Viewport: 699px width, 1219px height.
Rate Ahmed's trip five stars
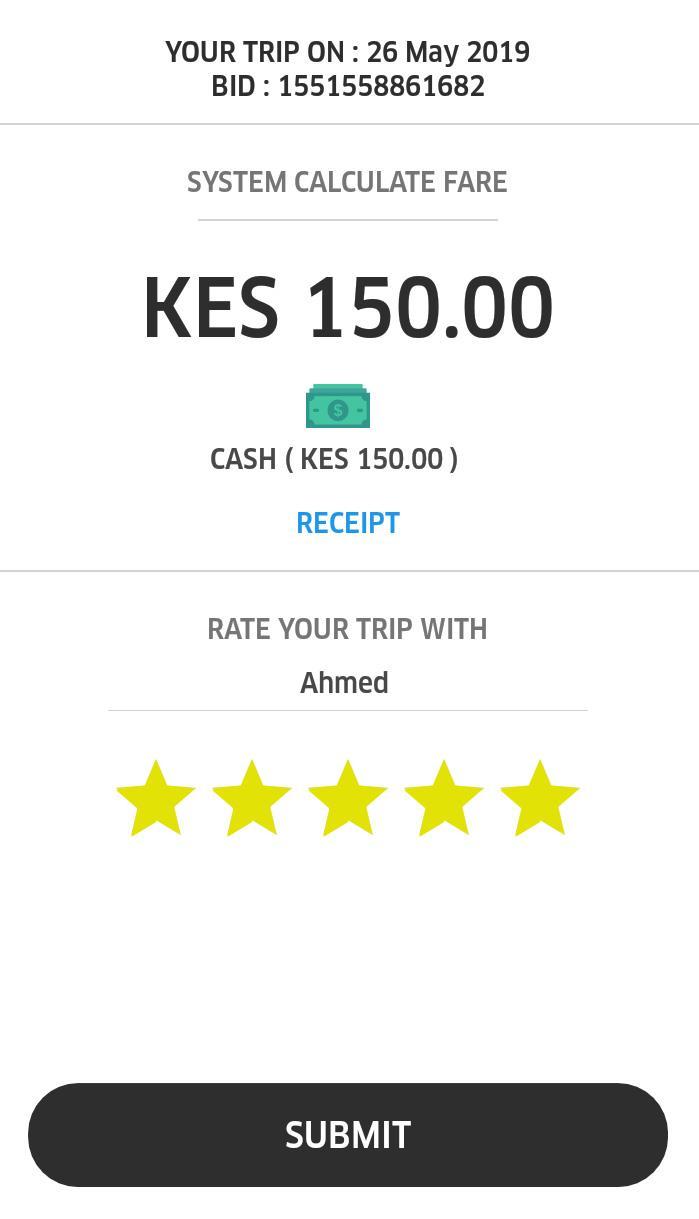[x=540, y=799]
